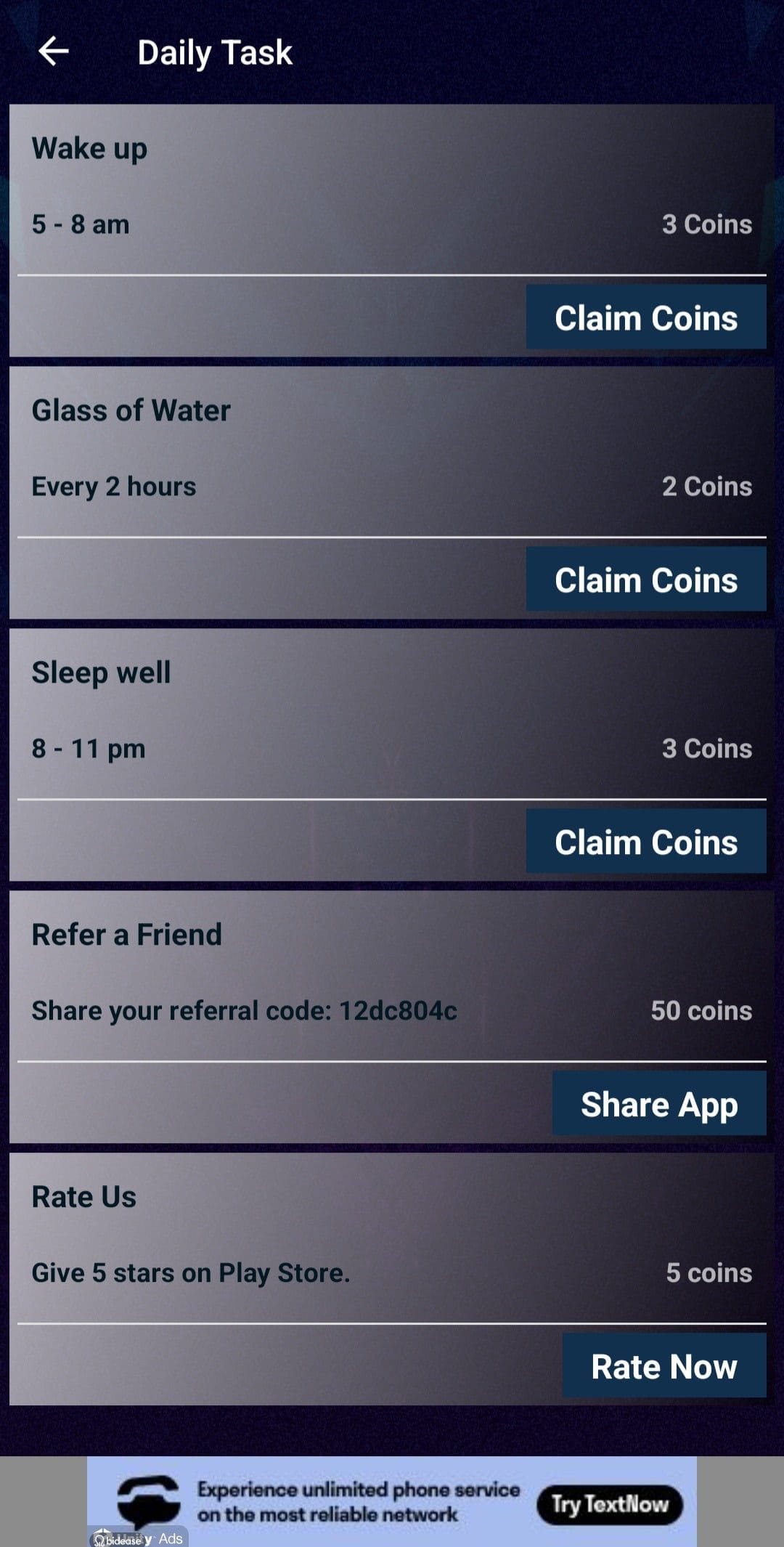Image resolution: width=784 pixels, height=1547 pixels.
Task: Go back using the top-left arrow
Action: 53,52
